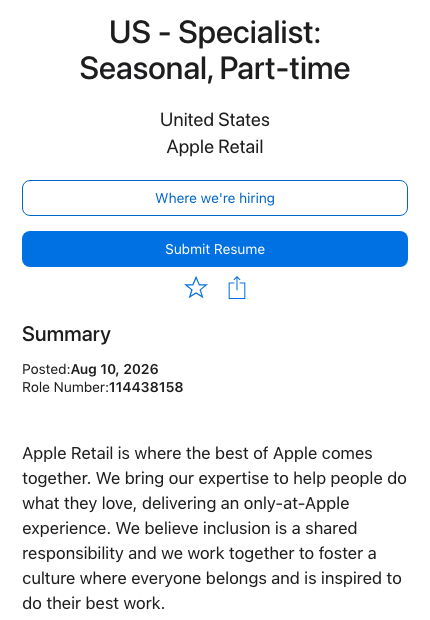Image resolution: width=430 pixels, height=620 pixels.
Task: Open the Where we're hiring locations
Action: pos(215,198)
